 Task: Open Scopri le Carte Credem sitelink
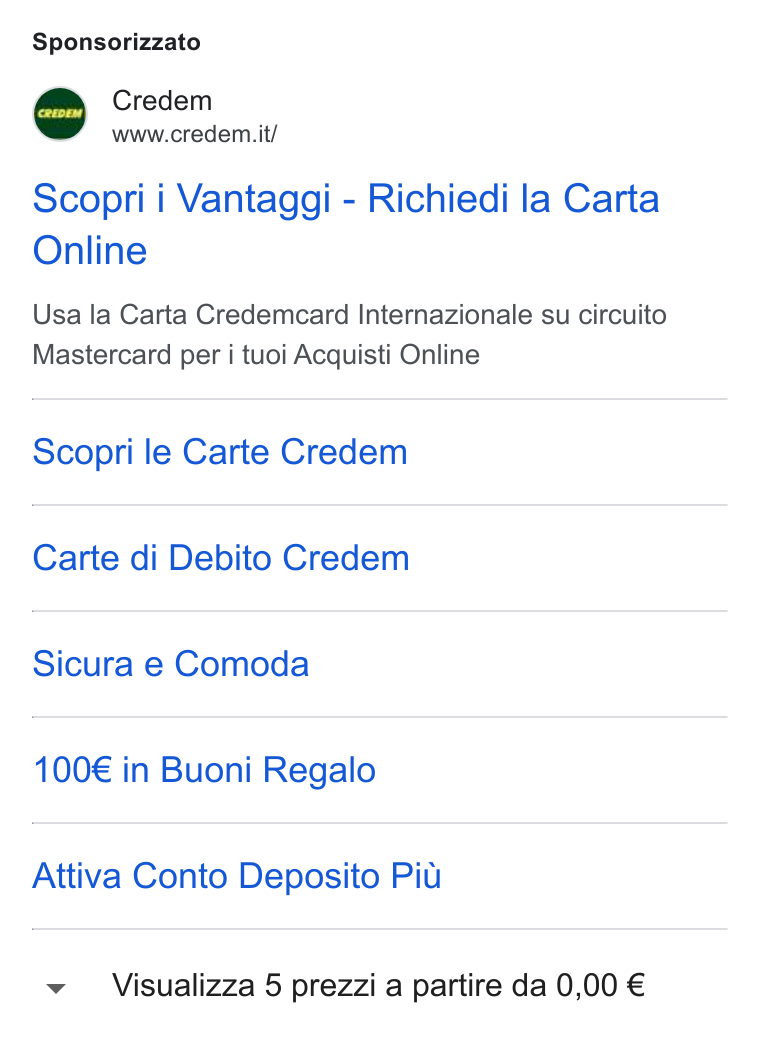[220, 452]
